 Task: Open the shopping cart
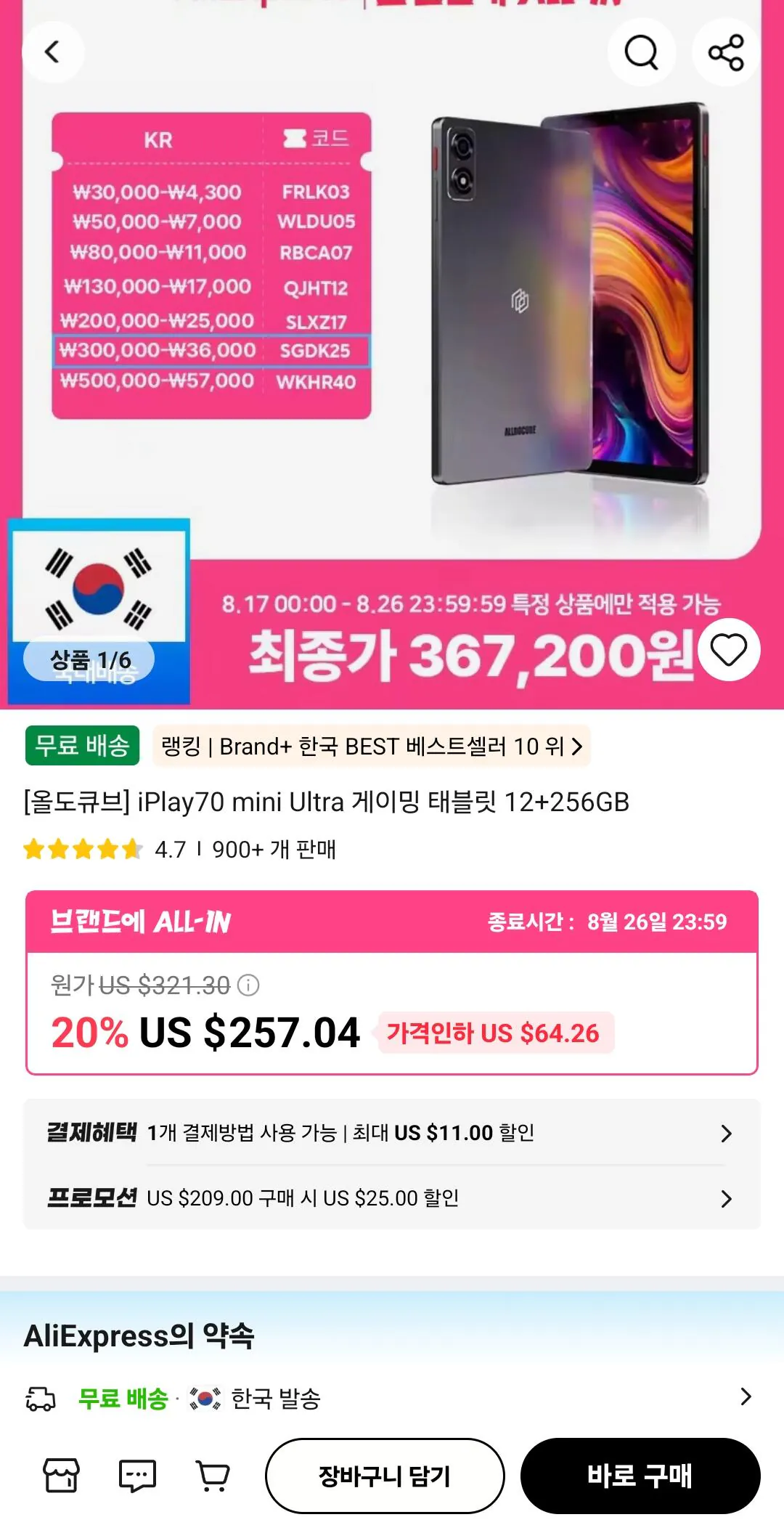(x=213, y=1476)
